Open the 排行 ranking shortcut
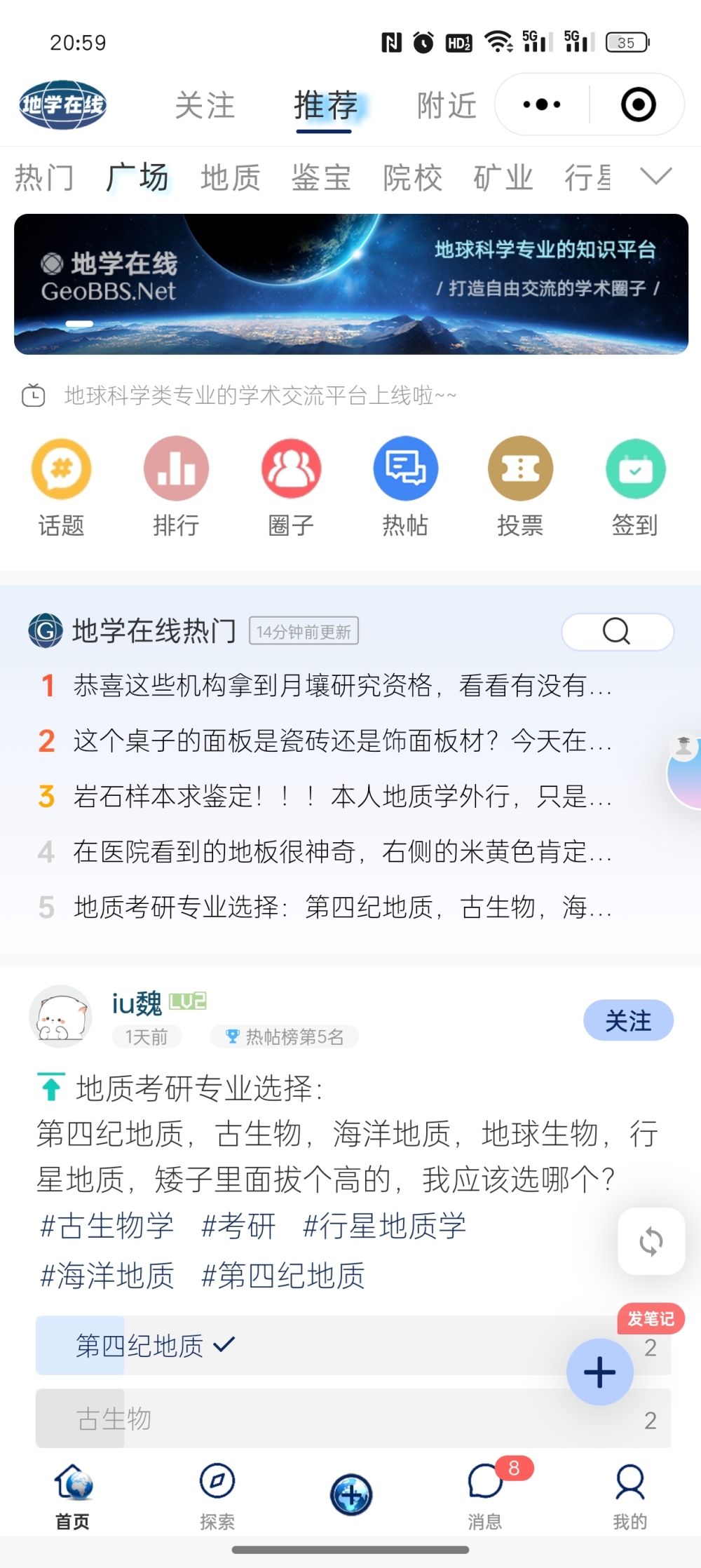Screen dimensions: 701x1568 tap(176, 485)
